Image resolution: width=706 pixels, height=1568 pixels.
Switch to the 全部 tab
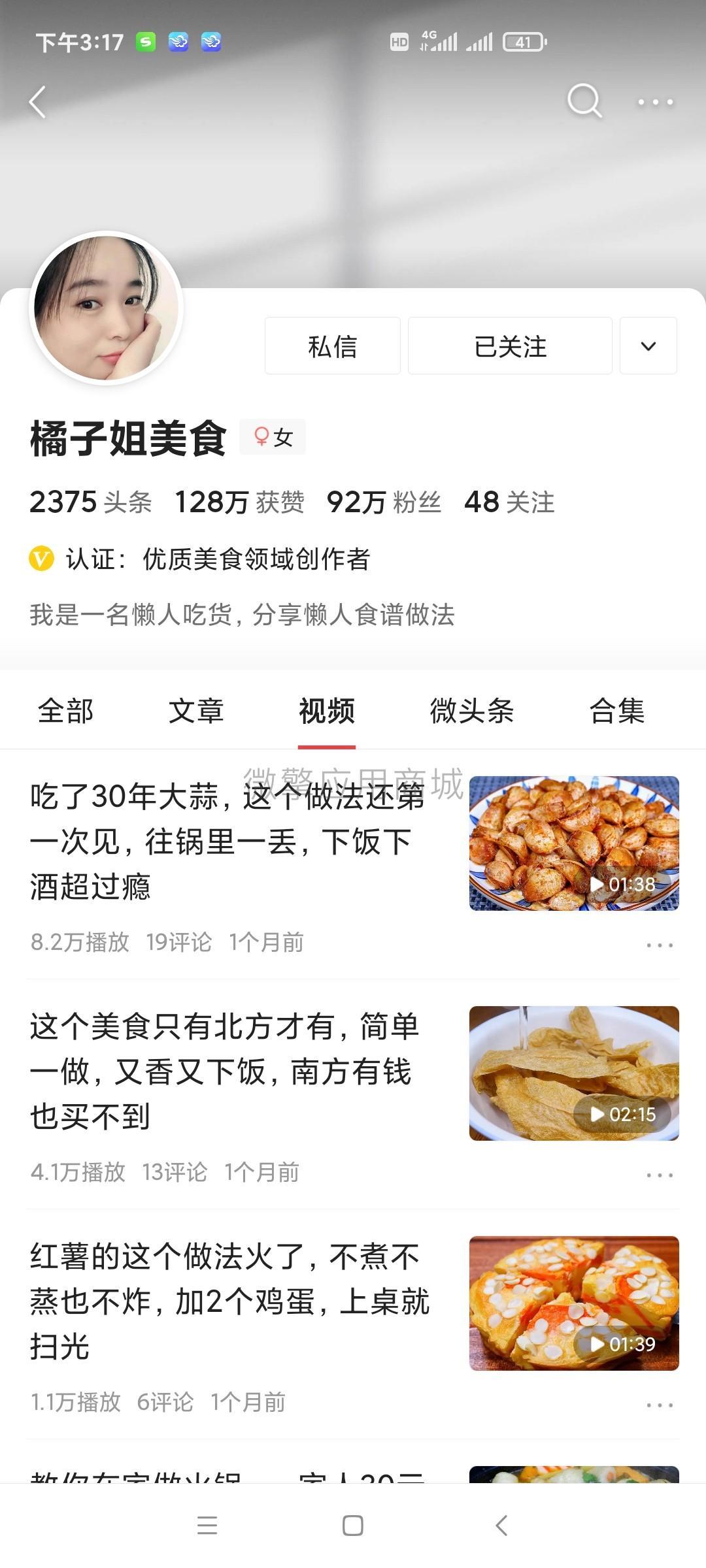(65, 711)
